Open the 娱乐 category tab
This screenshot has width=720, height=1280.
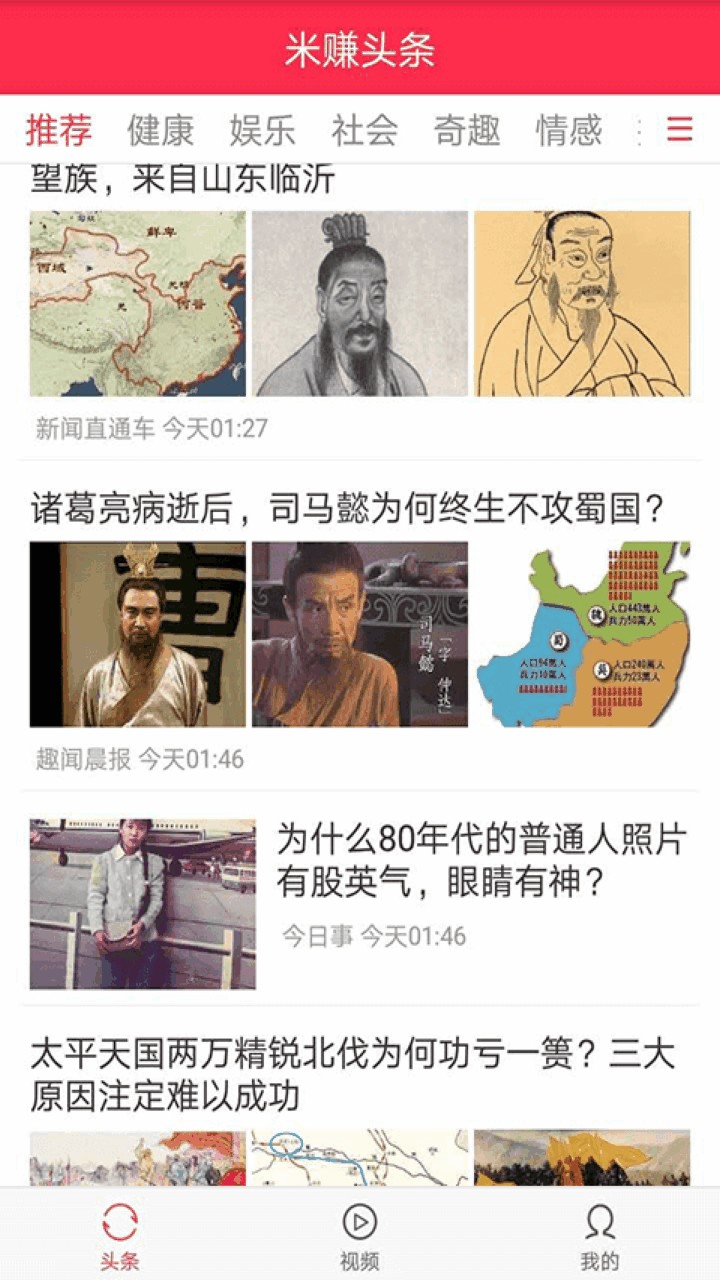262,130
